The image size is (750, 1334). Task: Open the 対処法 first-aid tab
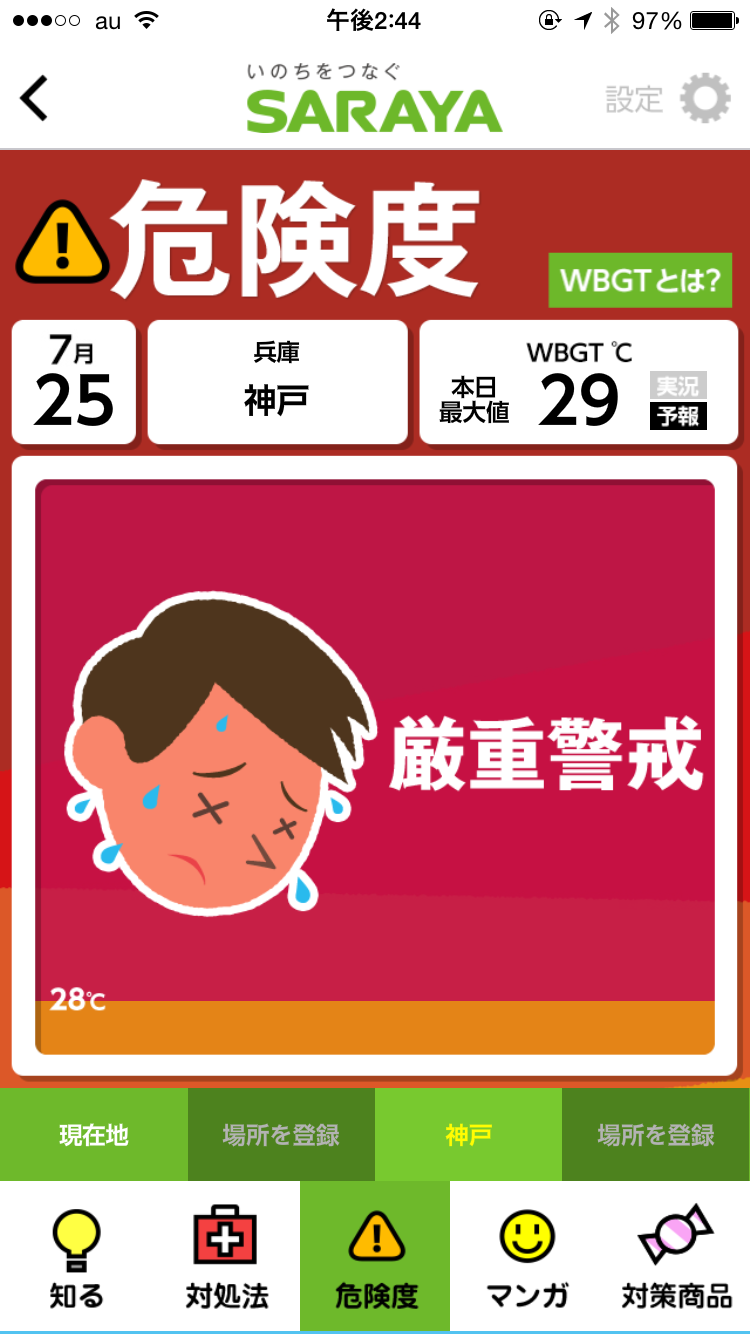[226, 1257]
